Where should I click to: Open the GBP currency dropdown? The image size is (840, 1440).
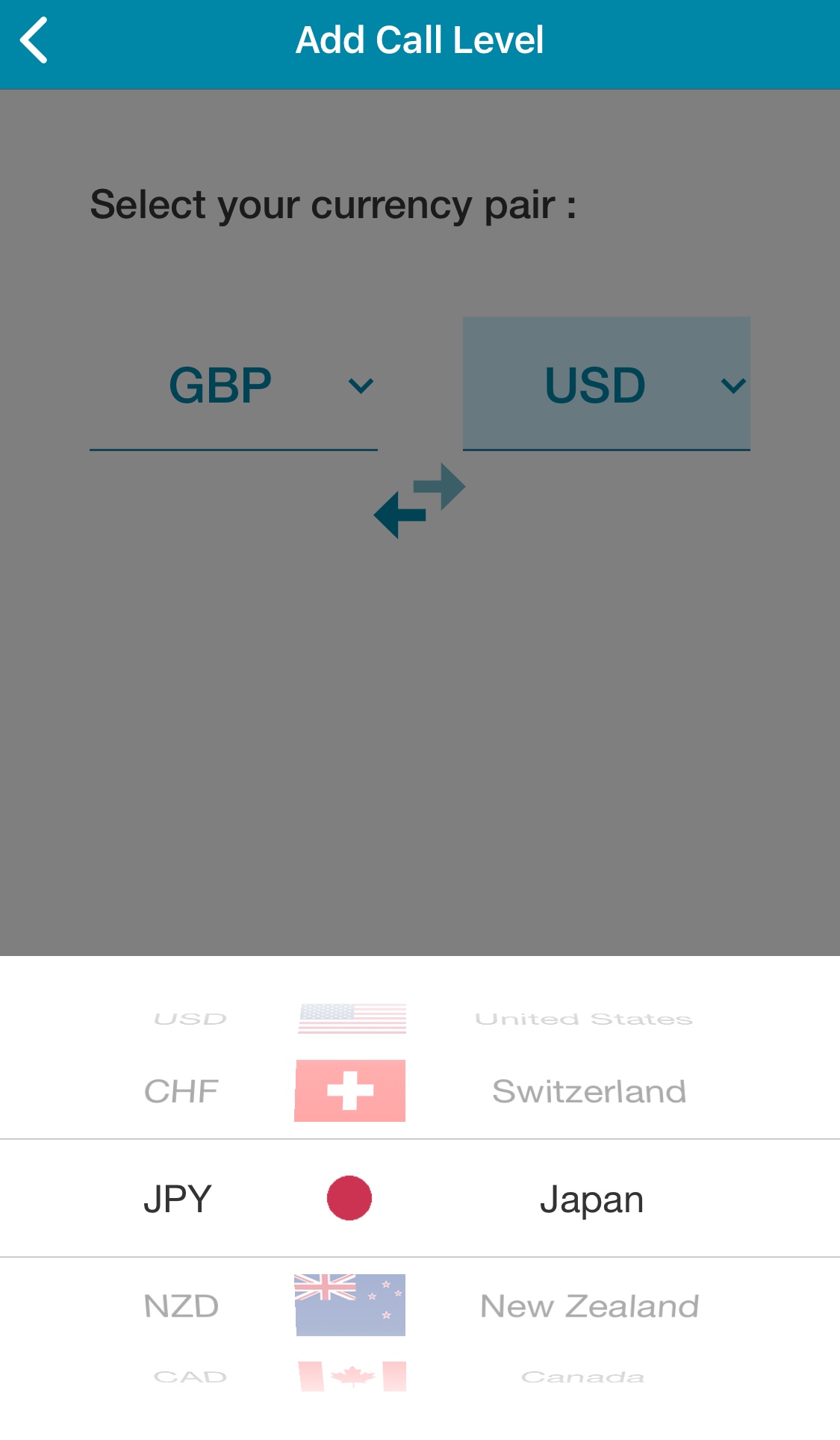[x=233, y=385]
